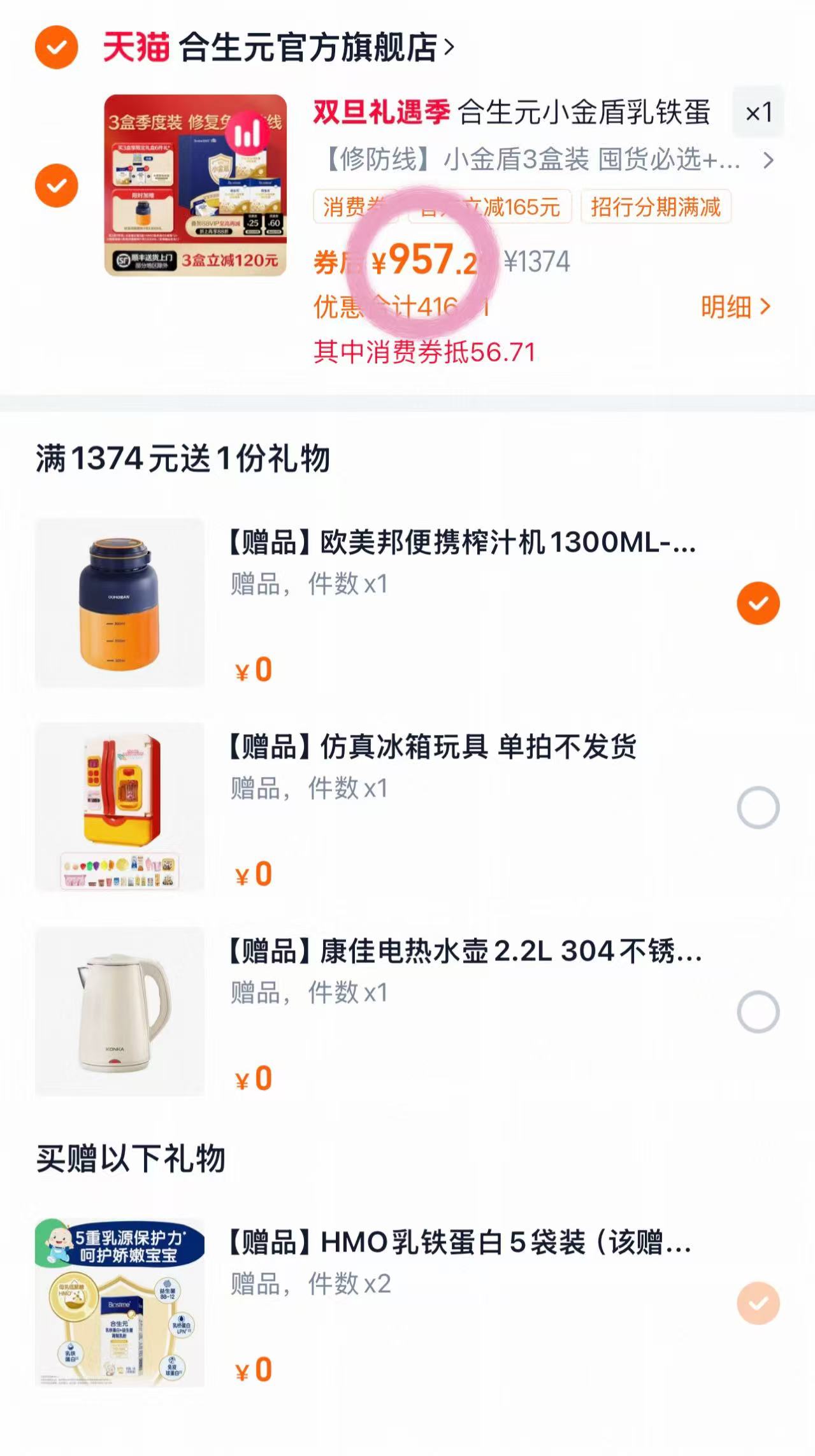Deselect the product item checkmark
This screenshot has height=1456, width=815.
tap(57, 186)
